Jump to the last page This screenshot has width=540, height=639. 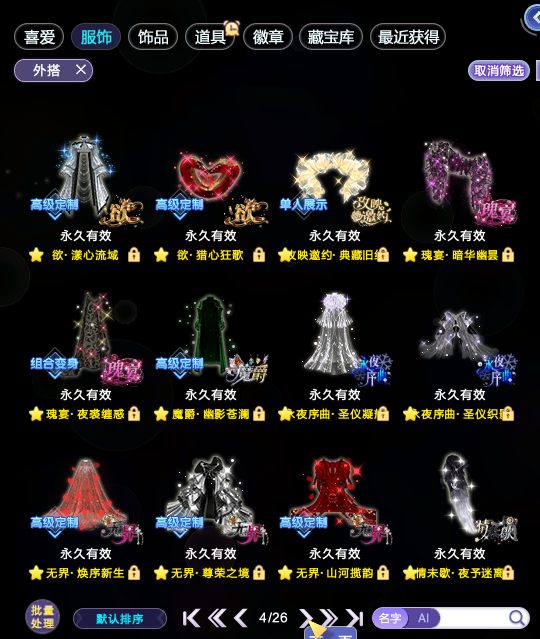355,618
